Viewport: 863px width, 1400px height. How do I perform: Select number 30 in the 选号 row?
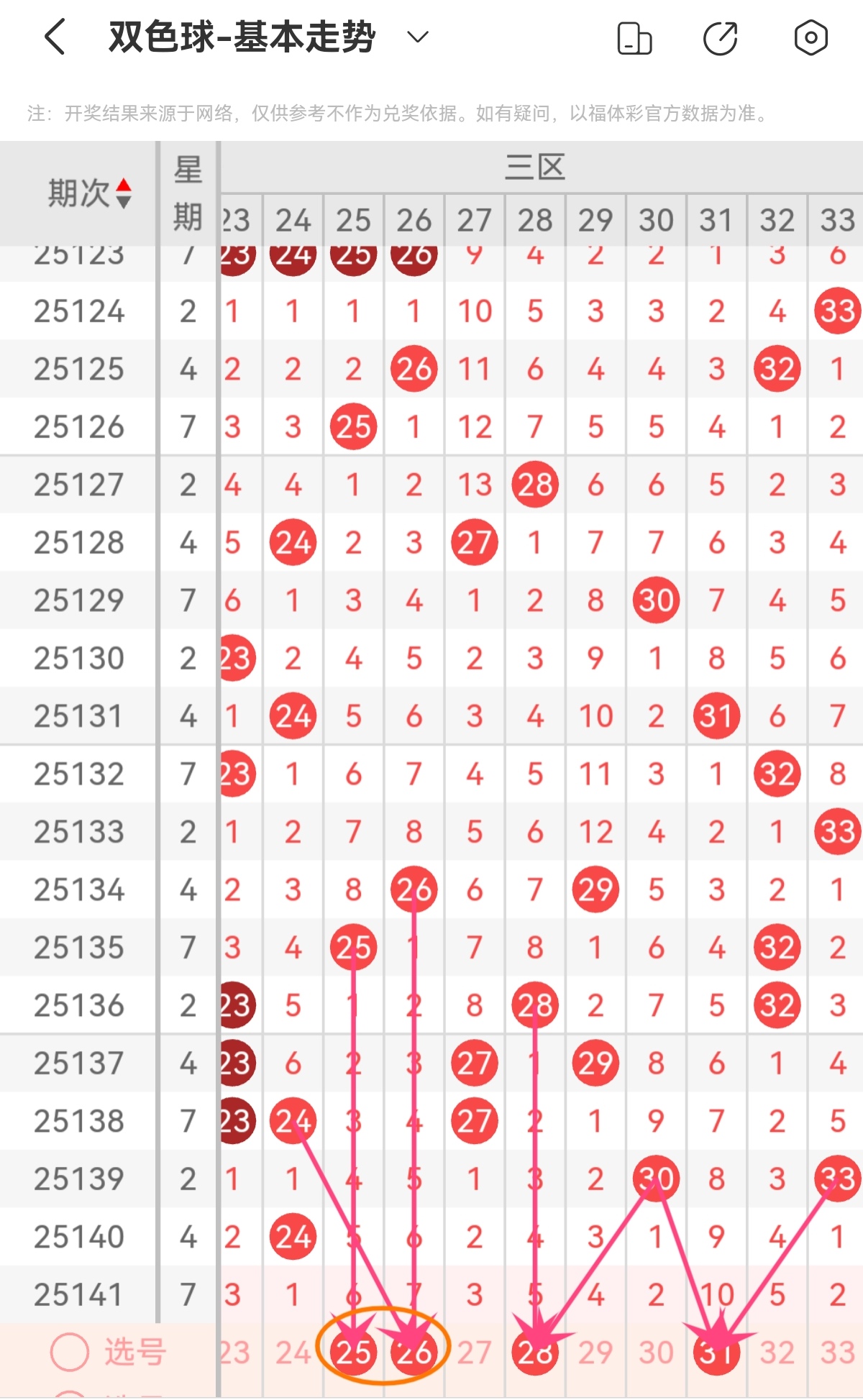656,1353
